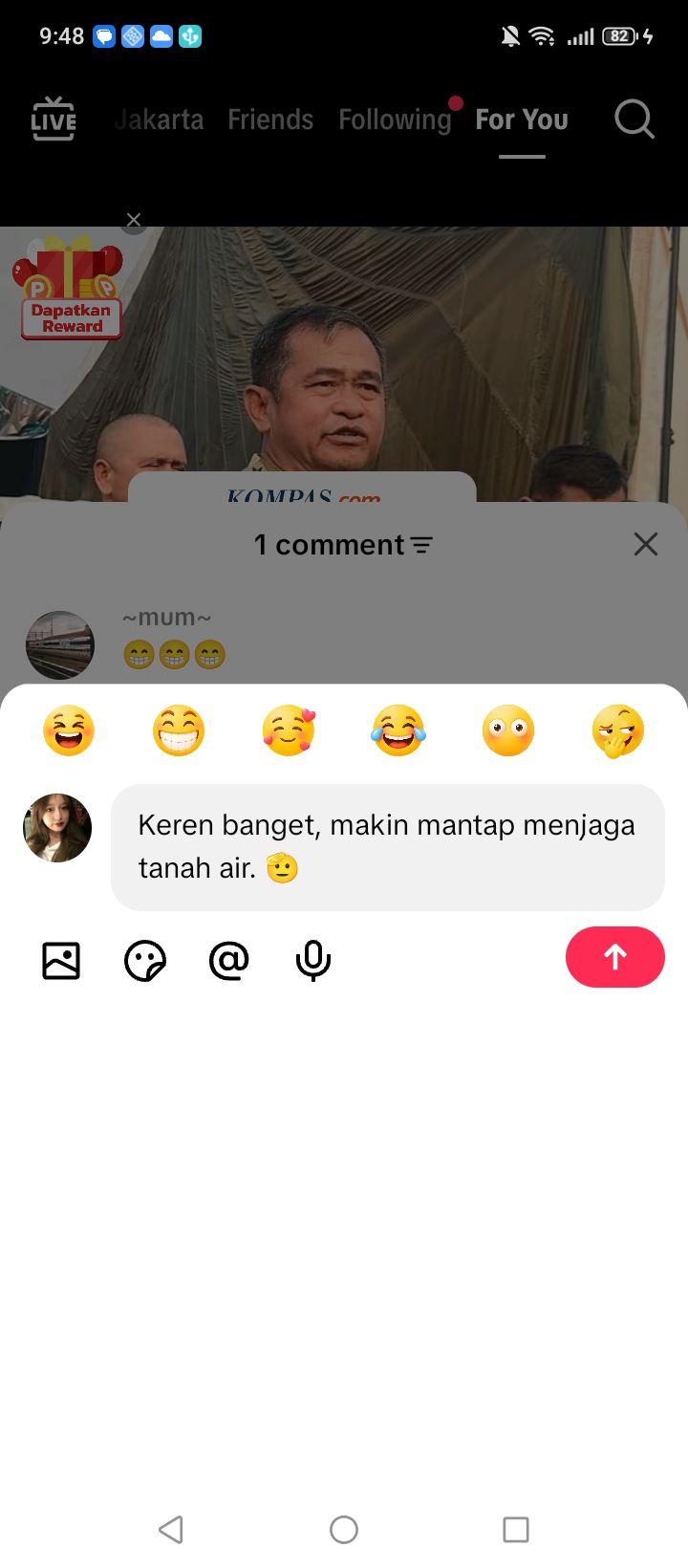Open the comment sort filter

(421, 545)
